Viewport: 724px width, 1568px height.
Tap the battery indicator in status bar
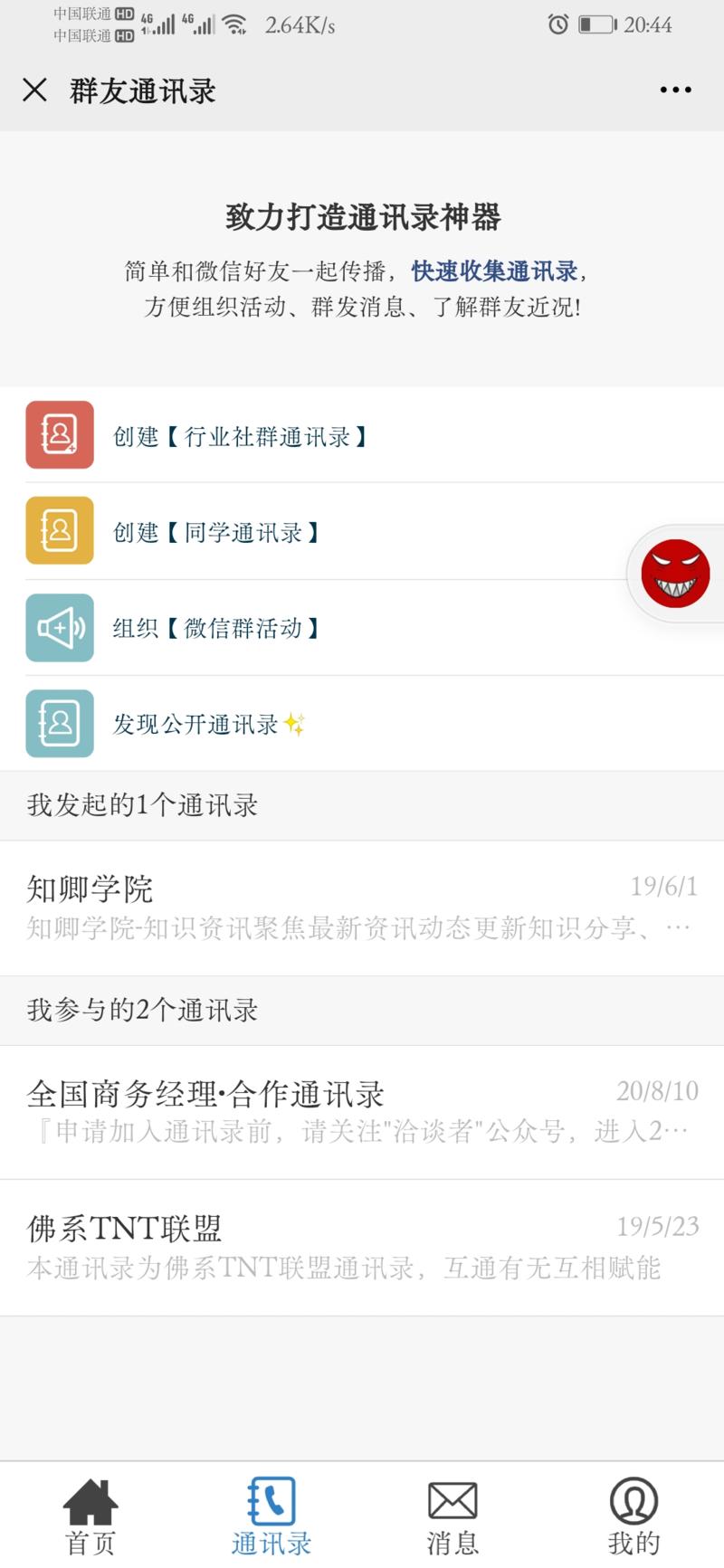597,24
